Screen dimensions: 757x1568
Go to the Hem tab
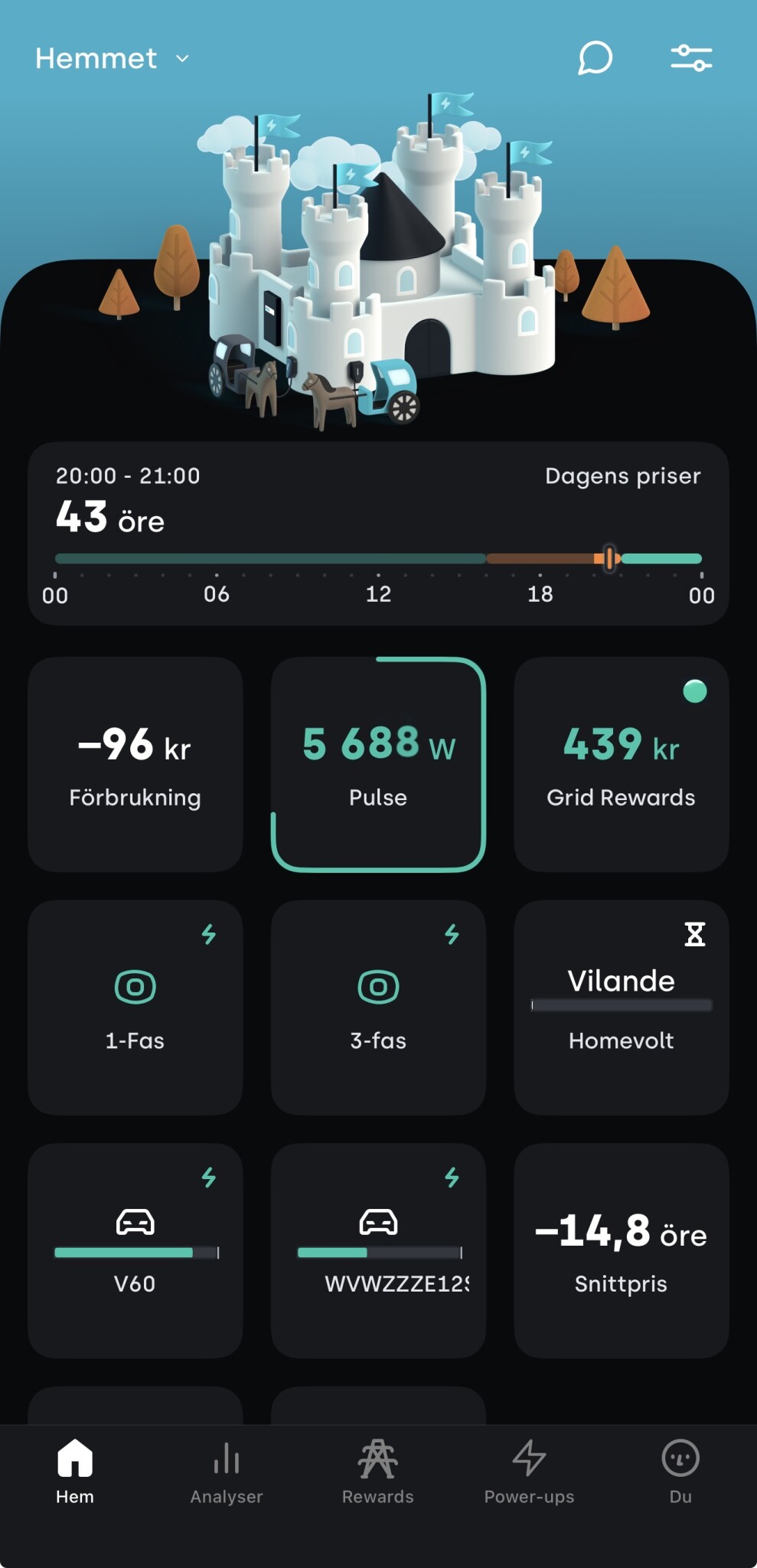pyautogui.click(x=75, y=1472)
